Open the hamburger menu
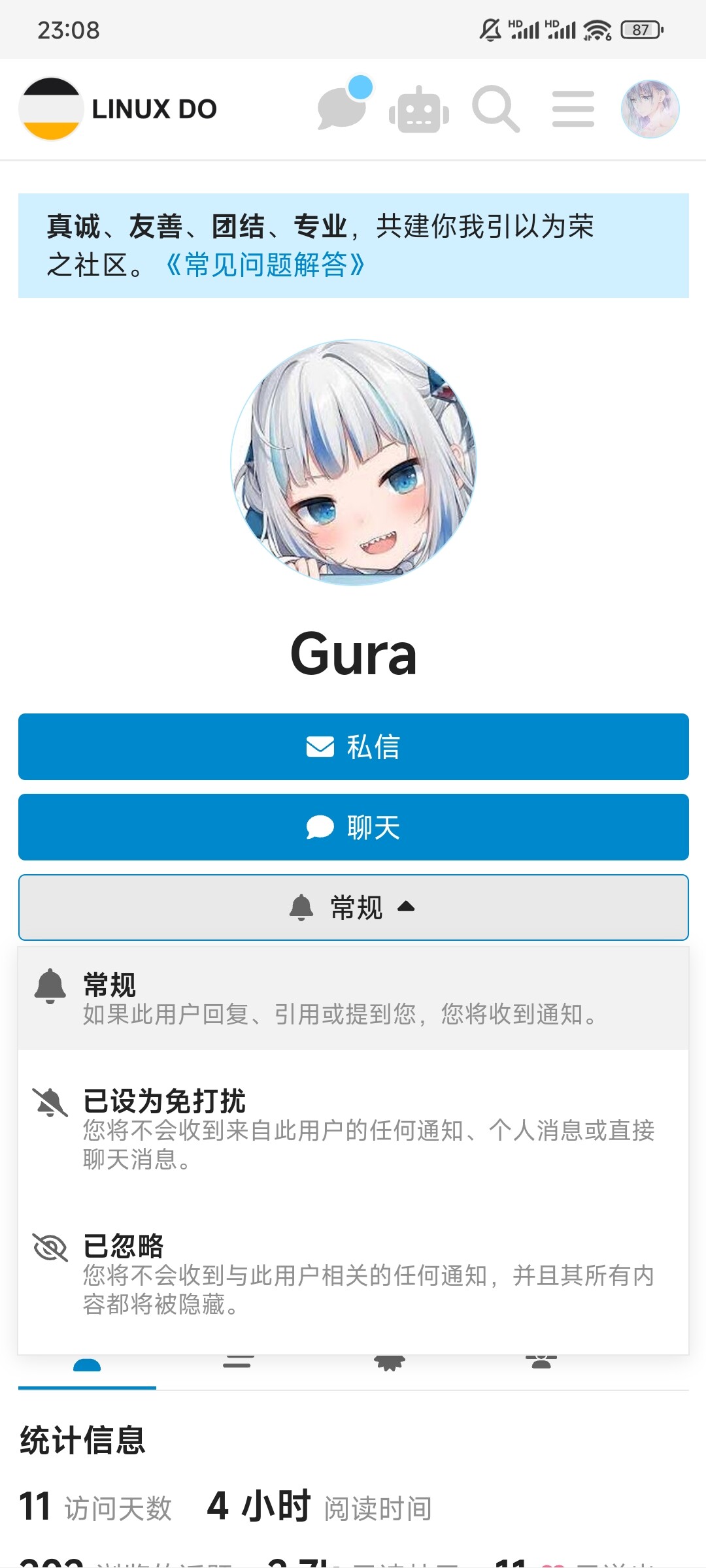The height and width of the screenshot is (1568, 706). (573, 109)
